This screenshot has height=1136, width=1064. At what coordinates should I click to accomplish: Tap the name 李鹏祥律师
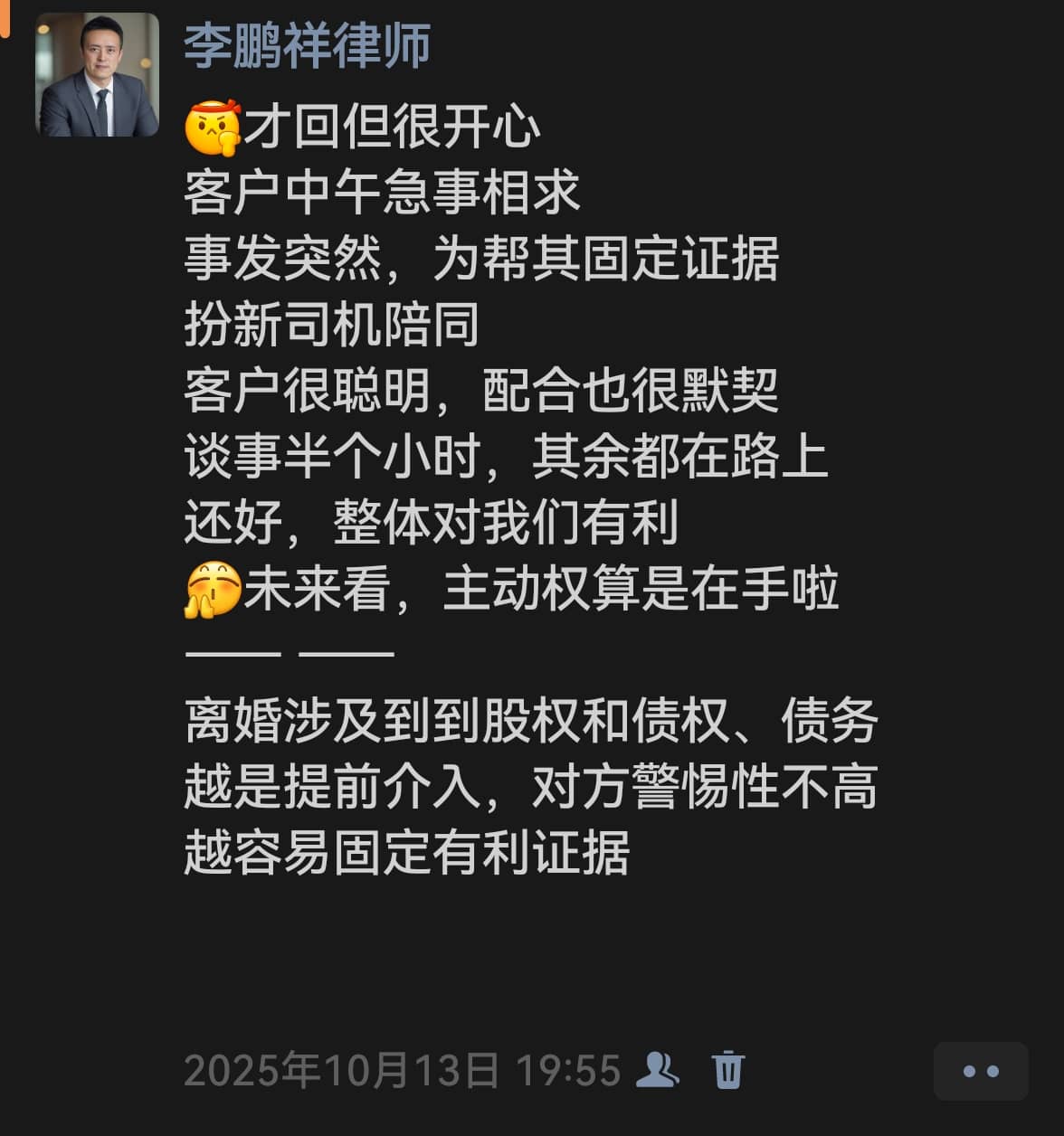coord(307,45)
